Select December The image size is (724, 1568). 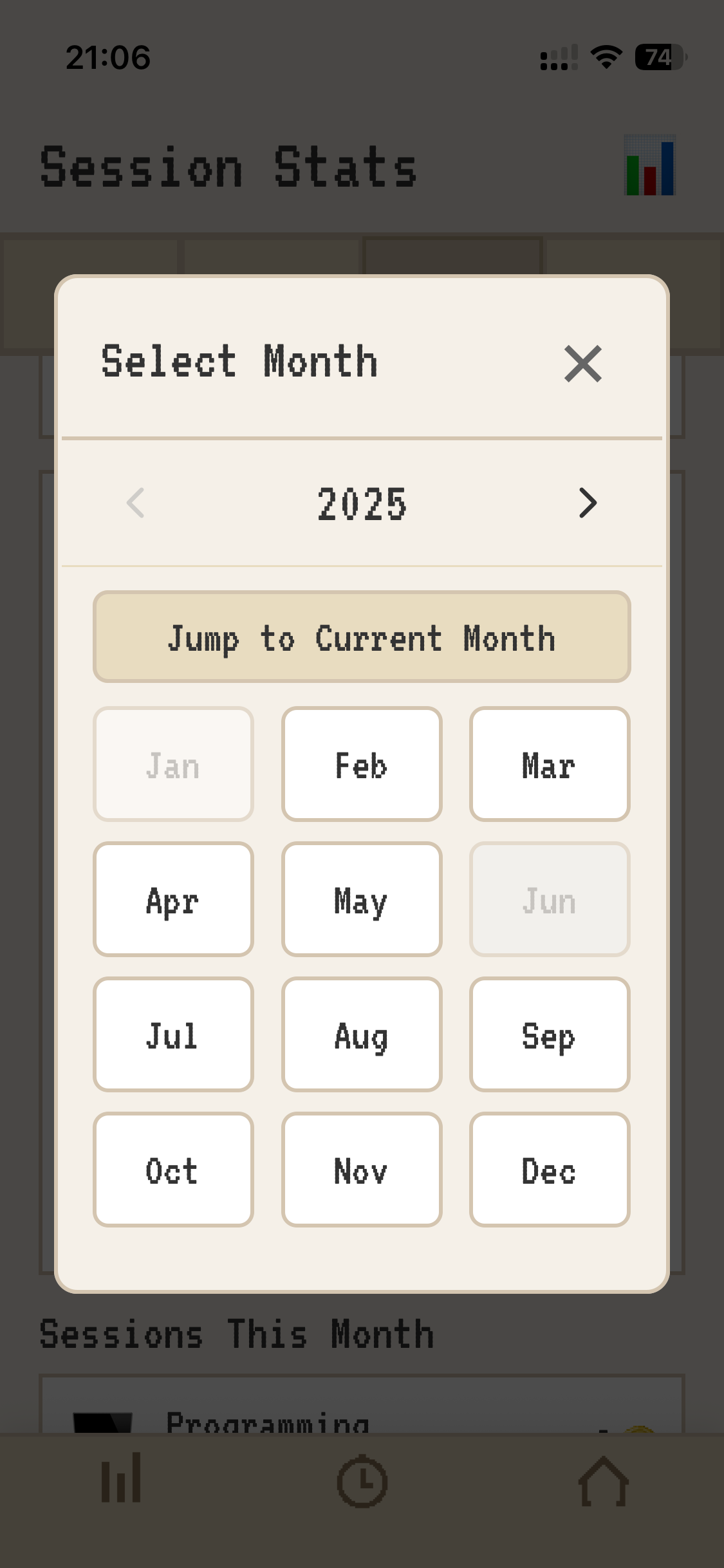(x=549, y=1170)
